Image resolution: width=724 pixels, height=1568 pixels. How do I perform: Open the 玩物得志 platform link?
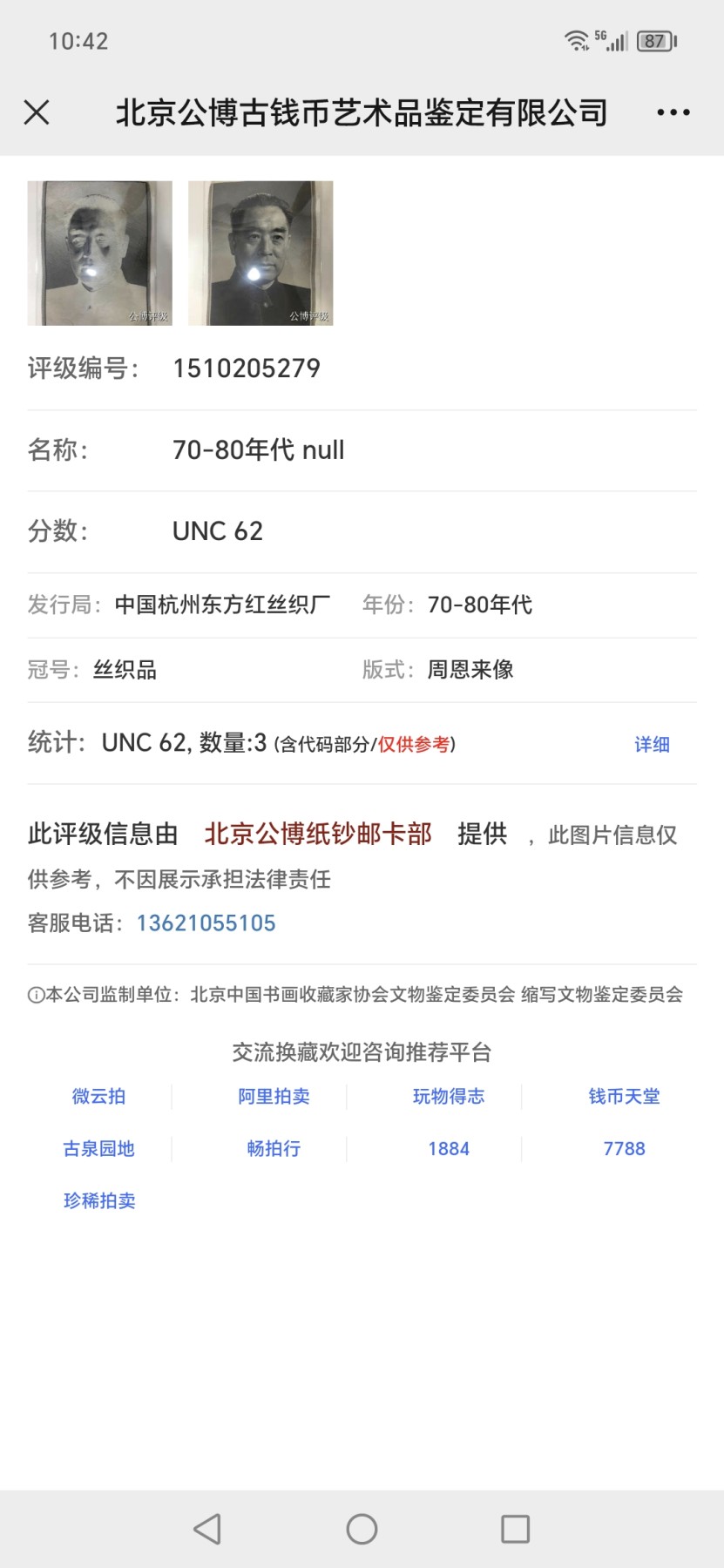click(449, 1097)
